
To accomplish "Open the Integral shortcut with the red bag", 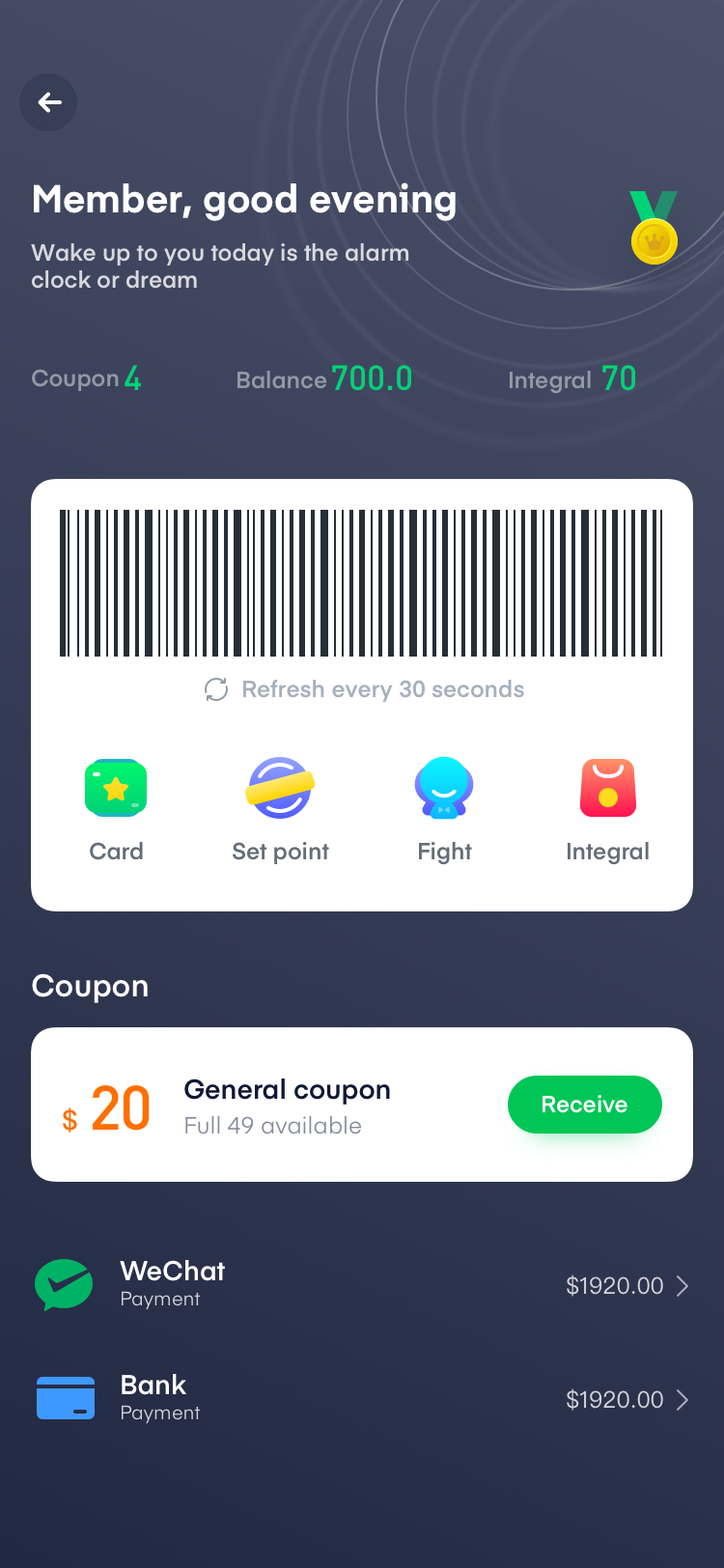I will [607, 811].
